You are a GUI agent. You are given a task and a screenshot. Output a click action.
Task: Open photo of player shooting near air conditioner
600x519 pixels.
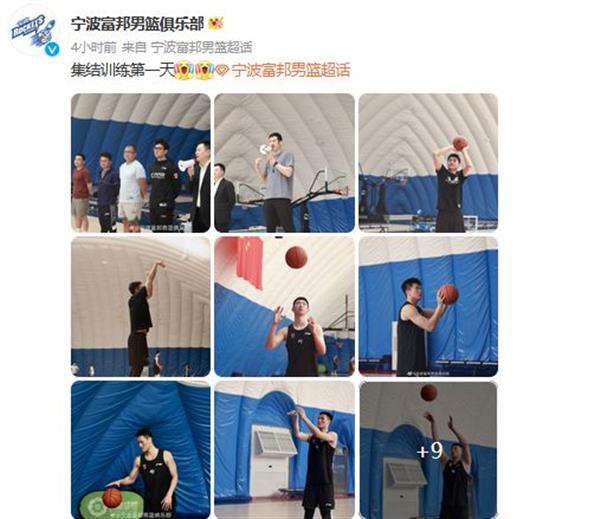coord(284,449)
